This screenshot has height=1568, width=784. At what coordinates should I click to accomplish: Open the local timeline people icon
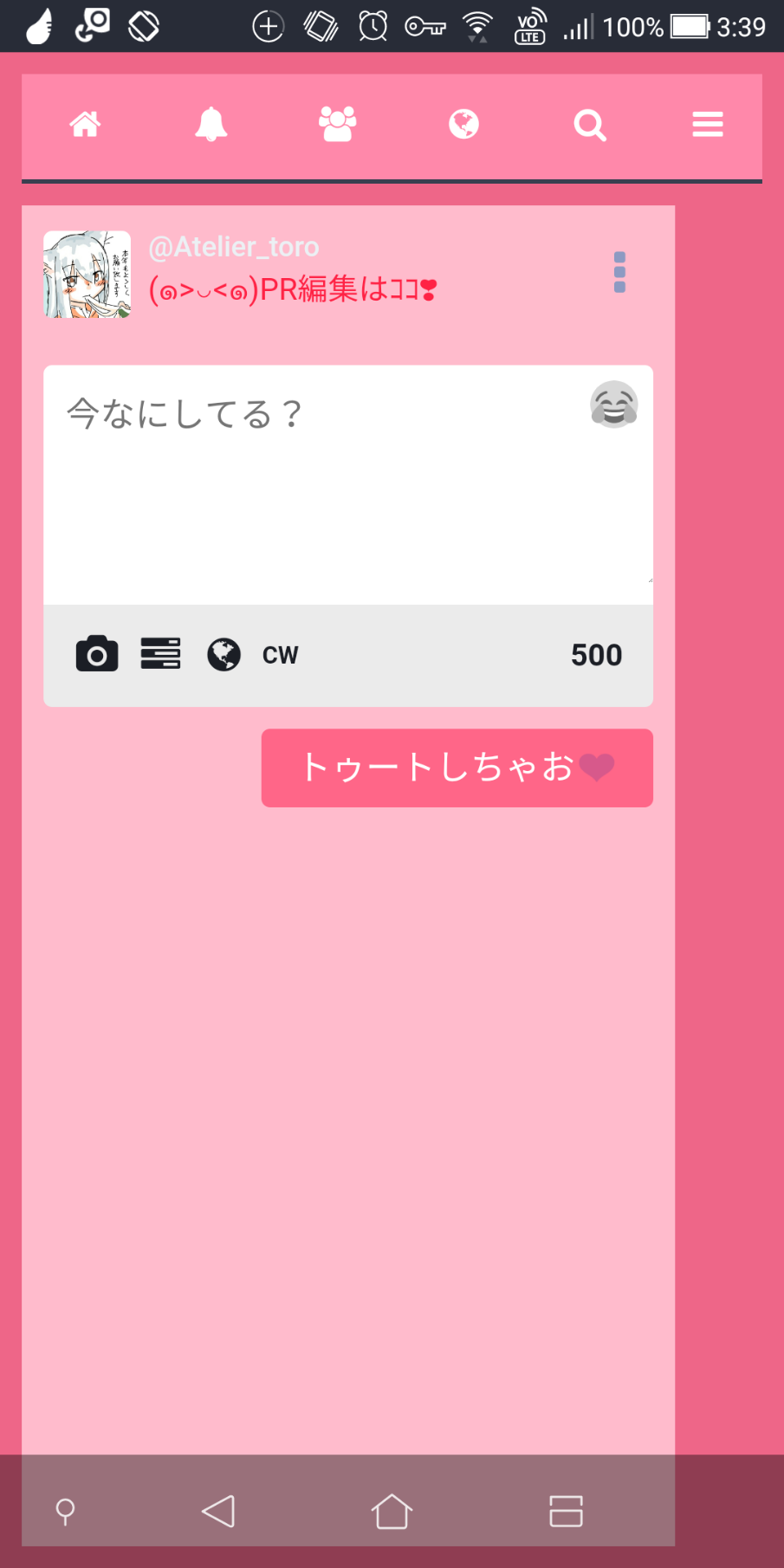point(337,125)
